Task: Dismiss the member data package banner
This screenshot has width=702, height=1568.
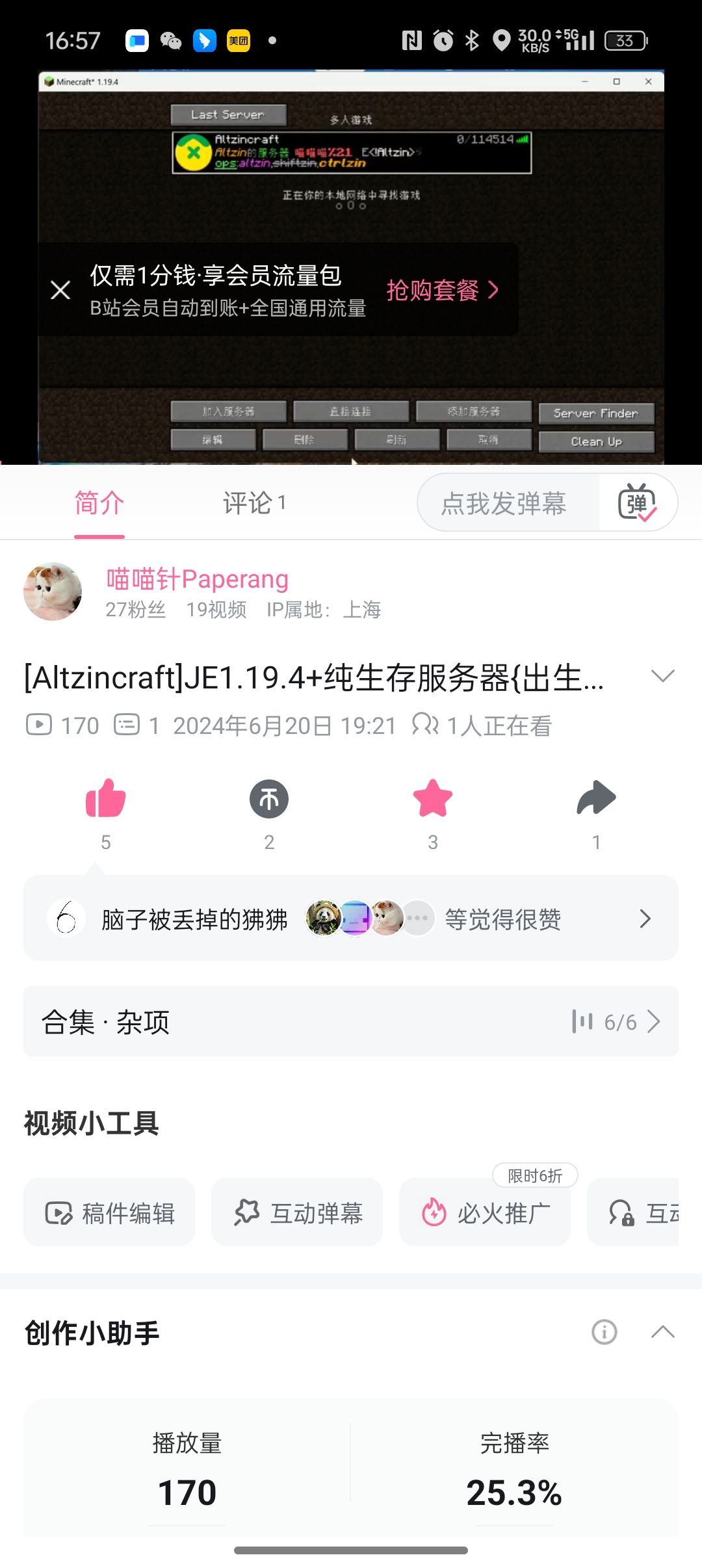Action: pos(60,290)
